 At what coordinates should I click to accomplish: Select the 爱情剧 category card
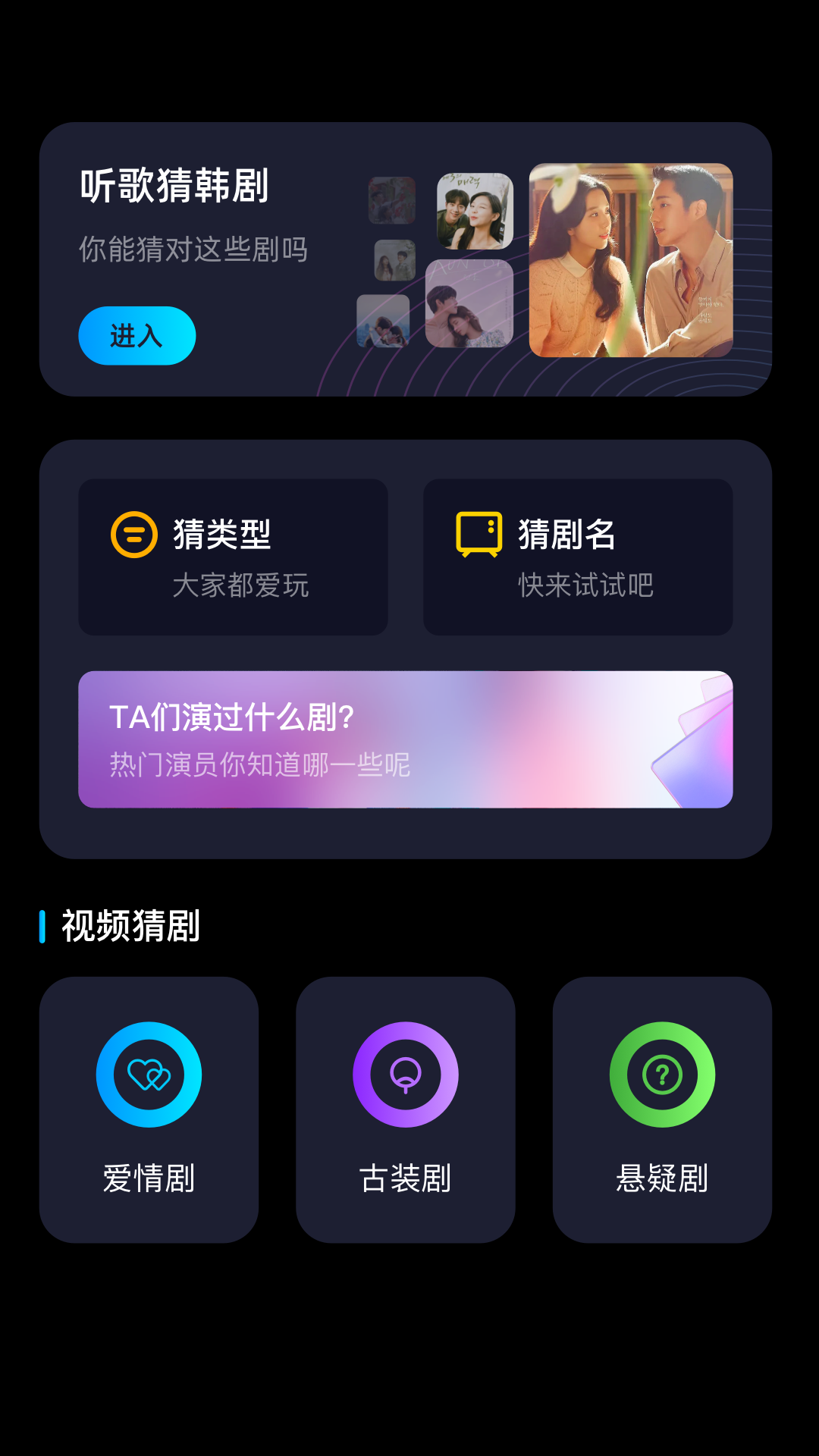point(149,1105)
